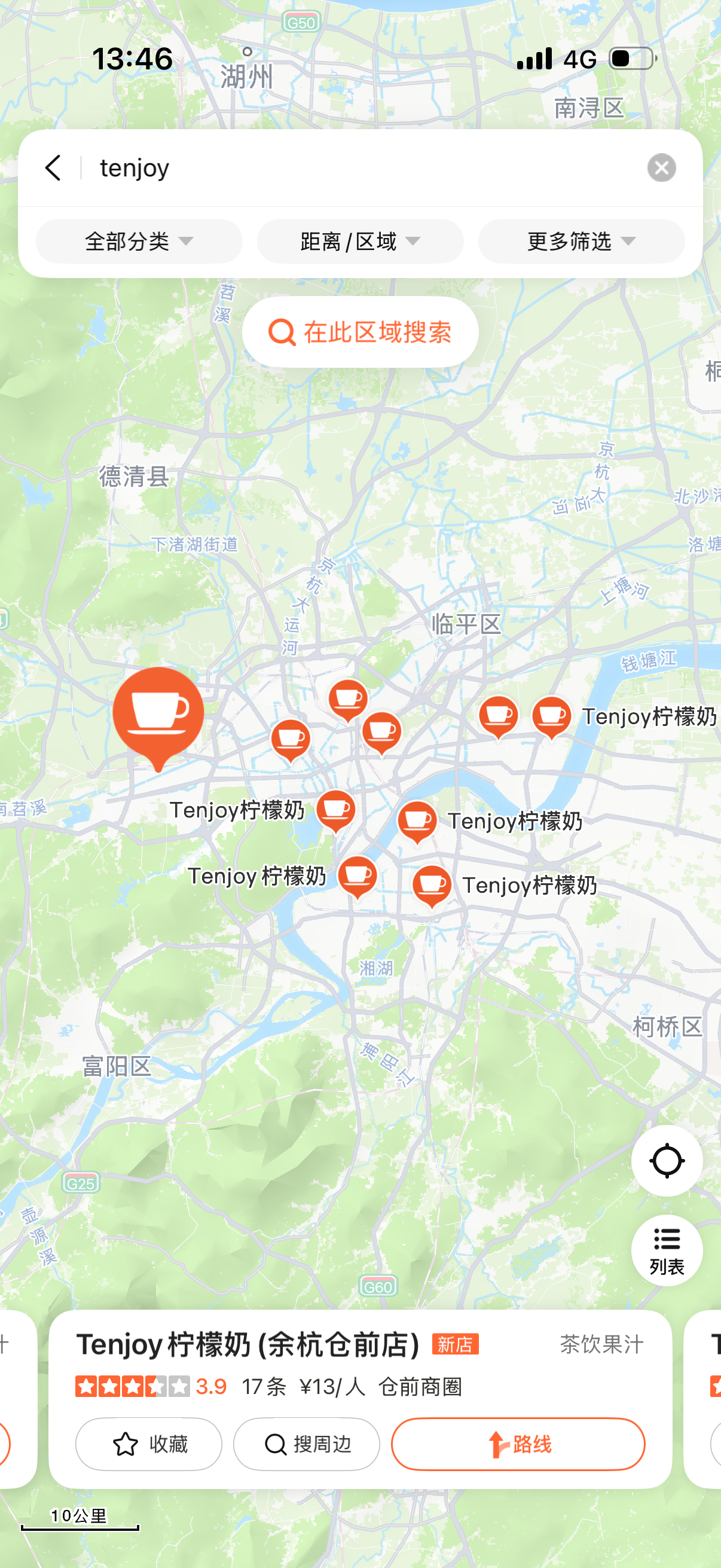Search in this area with 在此区域搜索
This screenshot has height=1568, width=721.
tap(360, 332)
